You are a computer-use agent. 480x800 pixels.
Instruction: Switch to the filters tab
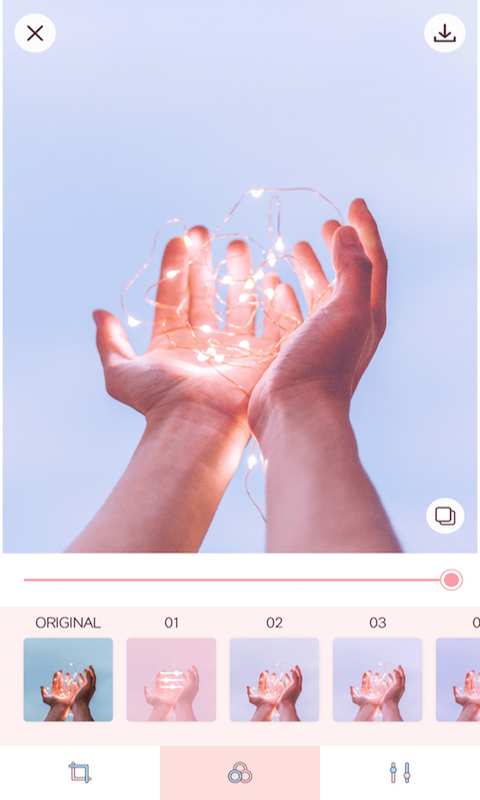coord(240,772)
